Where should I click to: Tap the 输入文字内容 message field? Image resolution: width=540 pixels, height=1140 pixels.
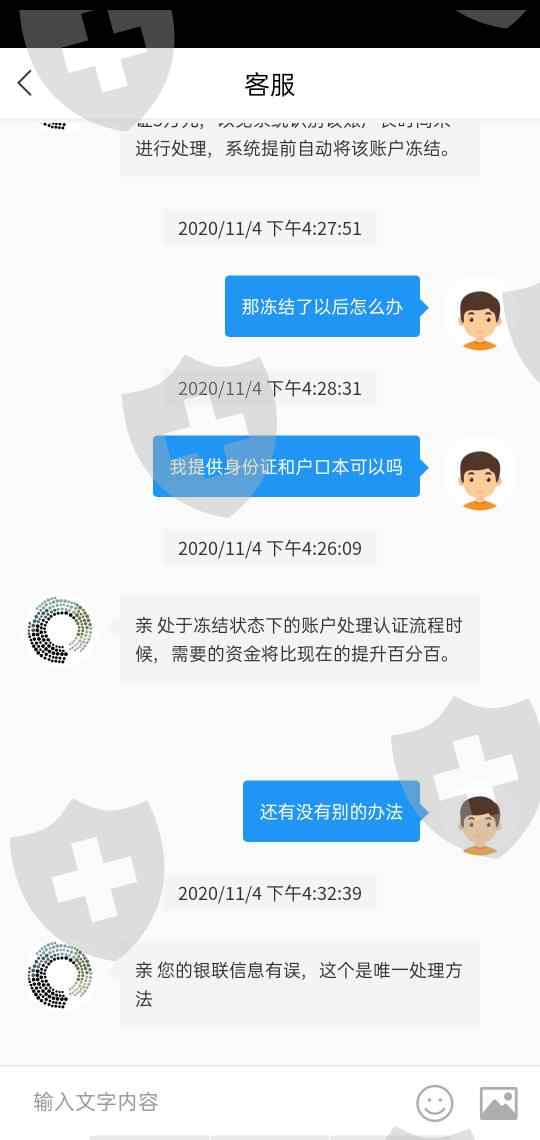point(211,1102)
